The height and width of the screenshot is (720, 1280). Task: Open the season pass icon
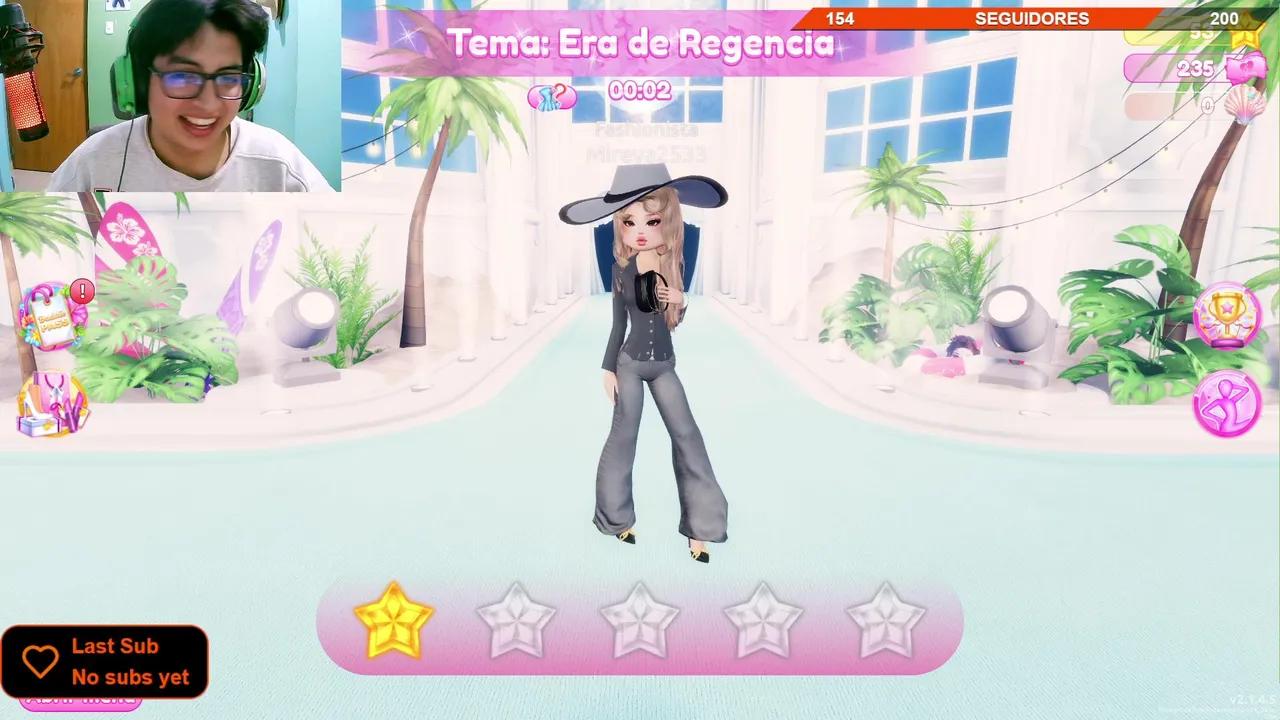tap(52, 316)
